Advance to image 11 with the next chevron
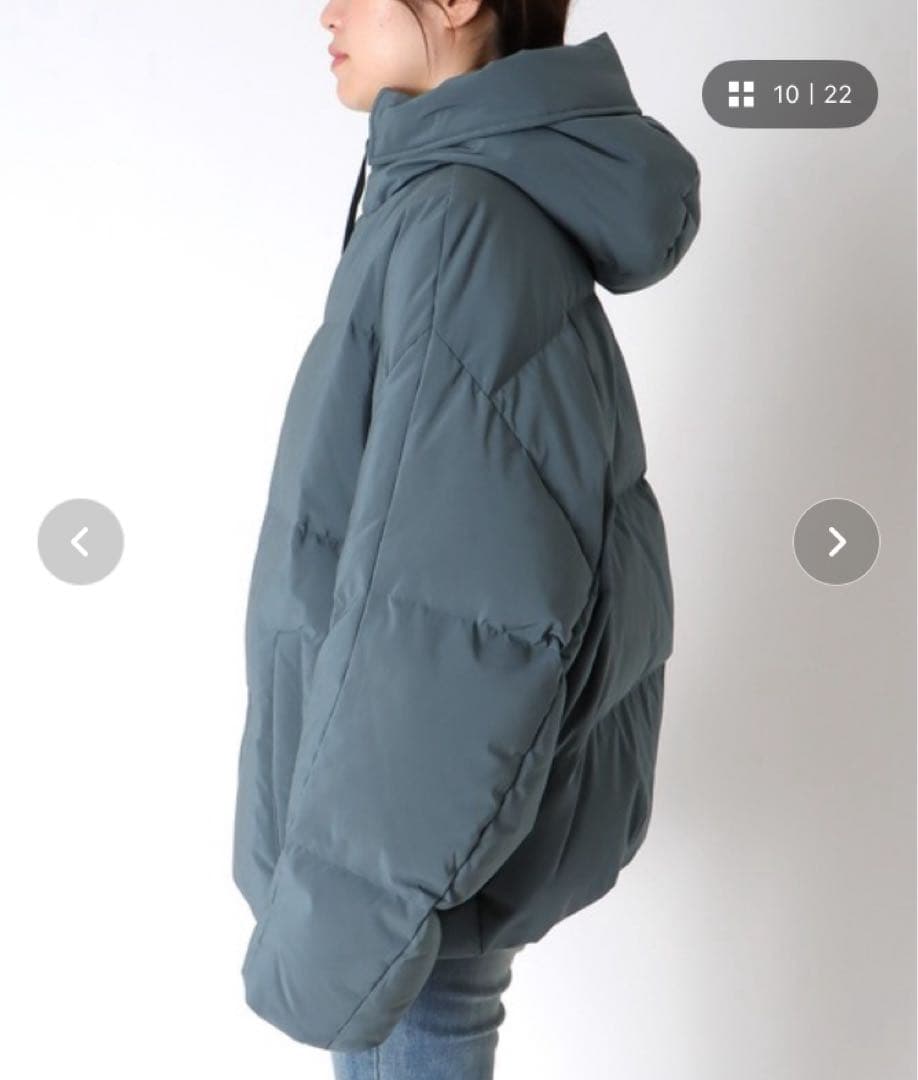The height and width of the screenshot is (1080, 918). click(x=838, y=540)
